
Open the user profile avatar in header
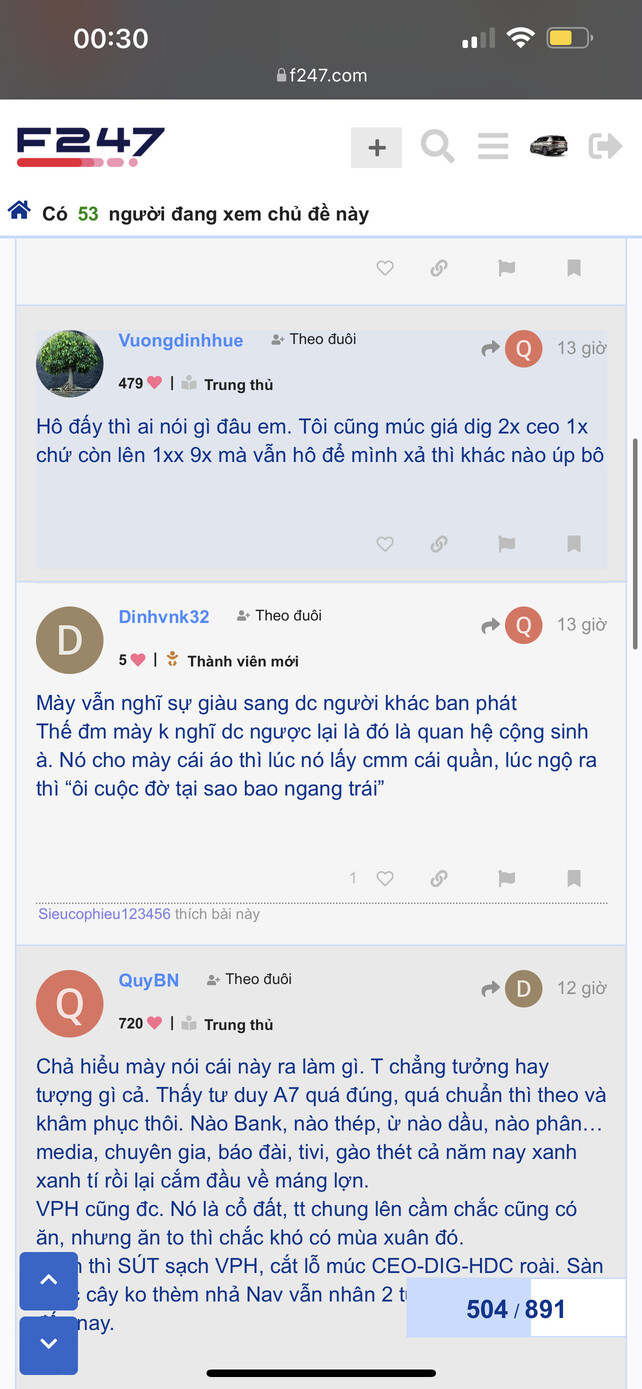tap(548, 146)
